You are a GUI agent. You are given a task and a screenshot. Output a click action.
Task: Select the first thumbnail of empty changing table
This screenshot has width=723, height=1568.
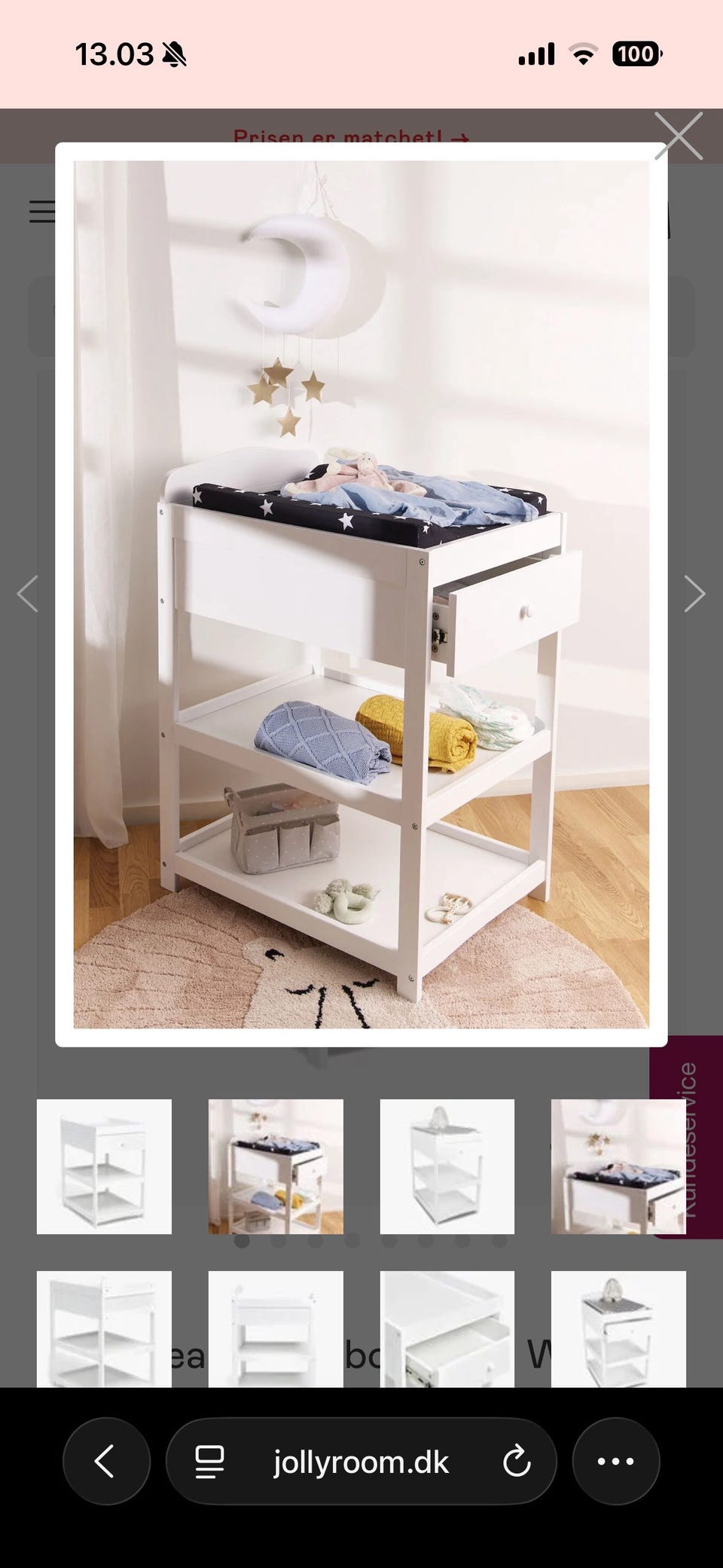104,1166
